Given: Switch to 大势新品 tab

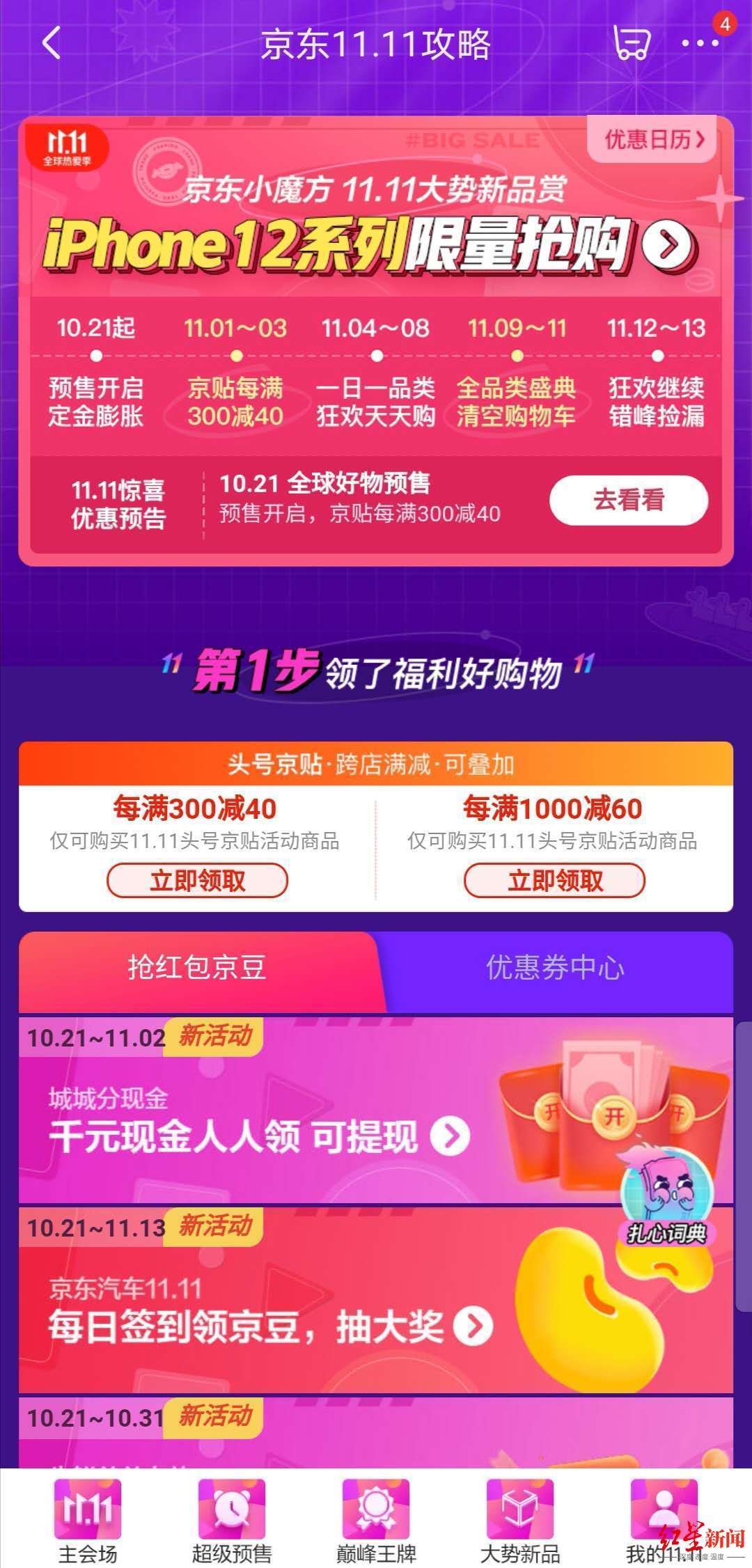Looking at the screenshot, I should coord(520,1521).
